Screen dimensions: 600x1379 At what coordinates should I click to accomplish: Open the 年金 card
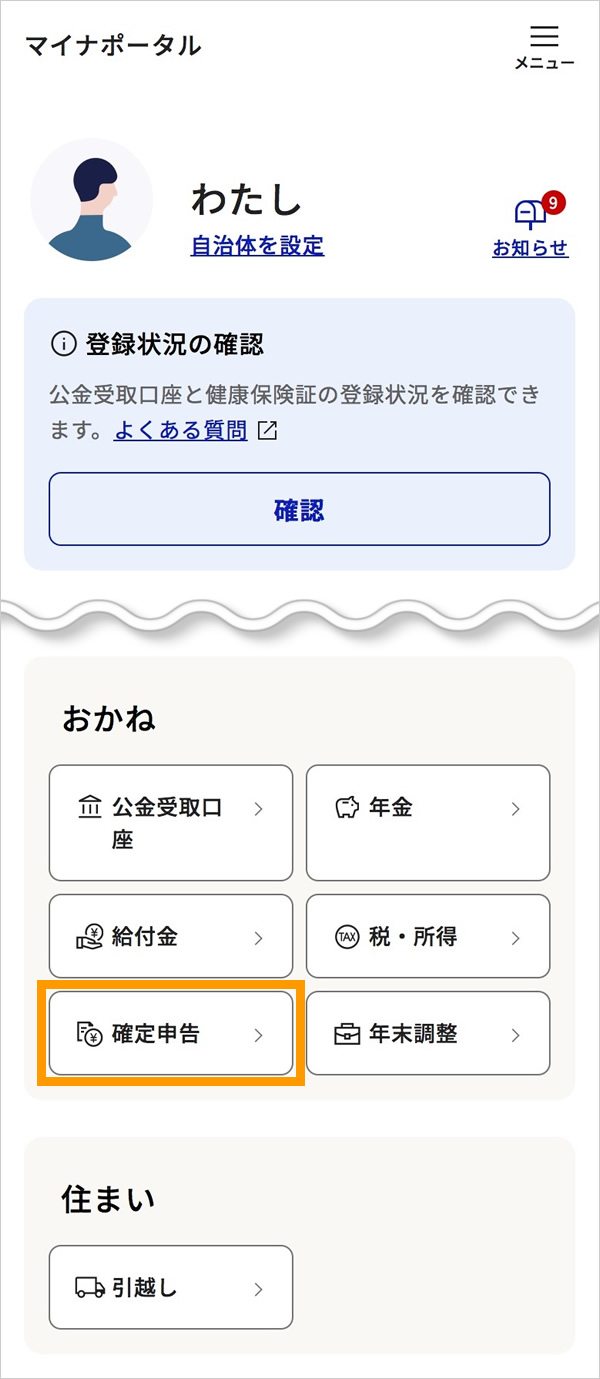click(x=428, y=823)
